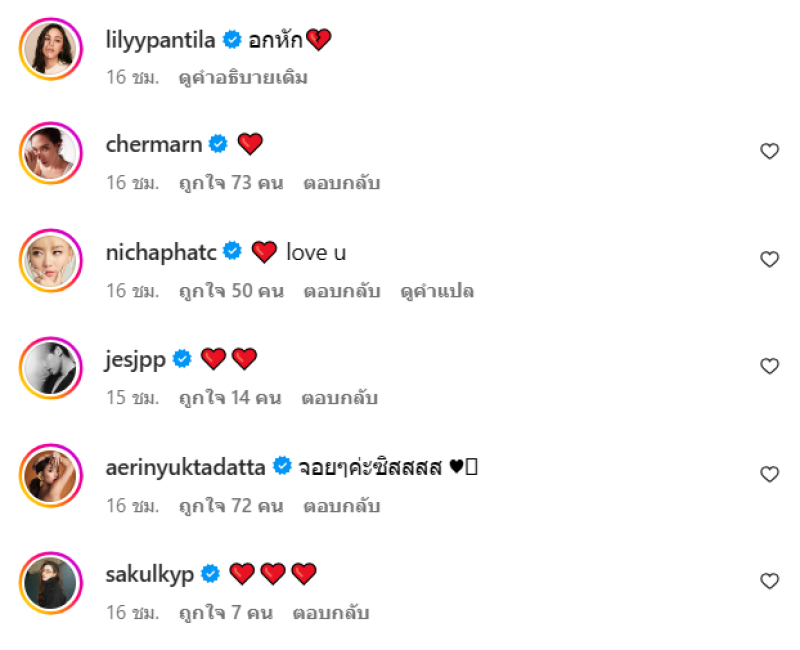Open lilyypantila's profile picture
This screenshot has width=800, height=650.
tap(50, 47)
